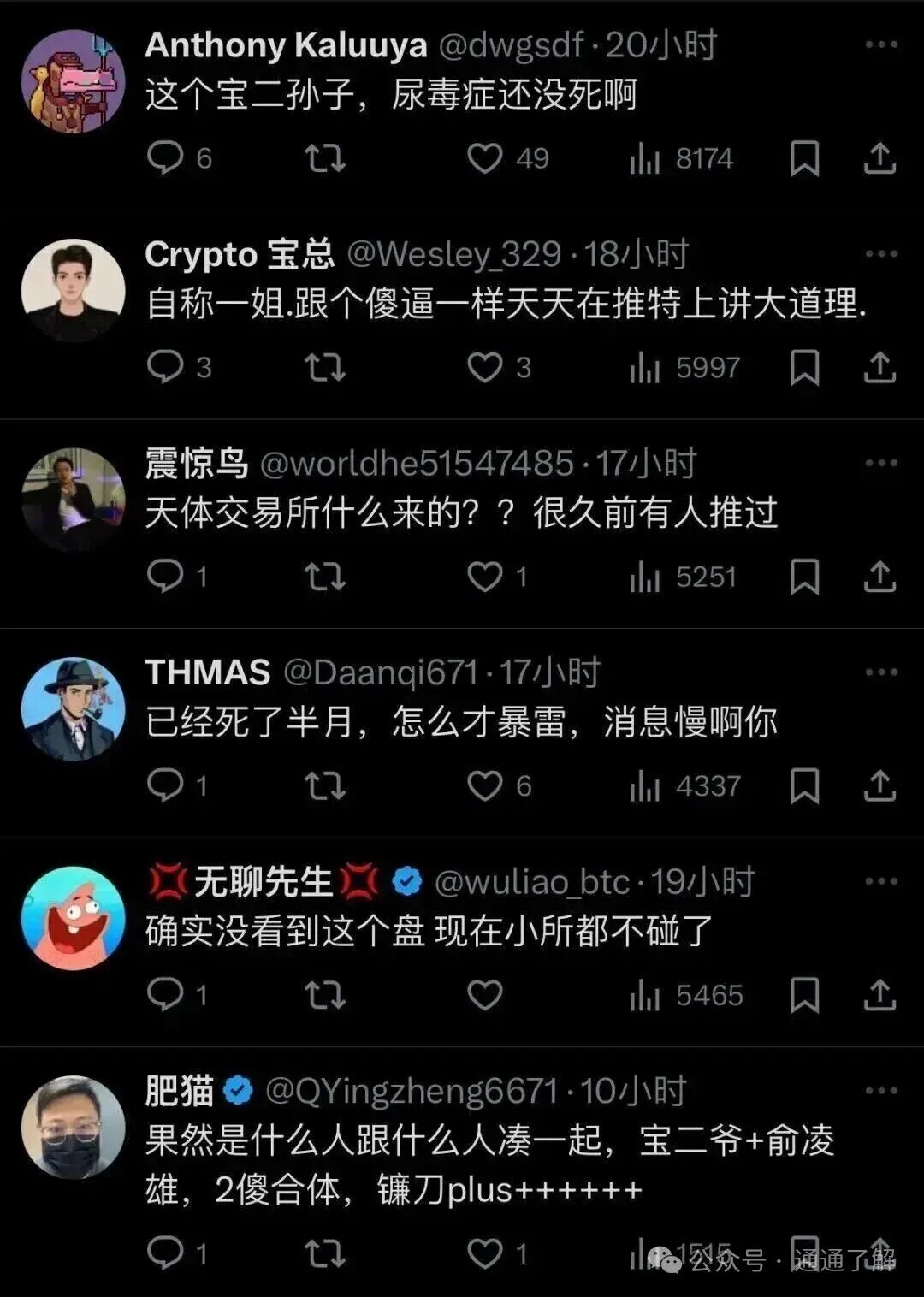Open more options on 震惊鸟's reply
This screenshot has height=1297, width=924.
tap(880, 463)
